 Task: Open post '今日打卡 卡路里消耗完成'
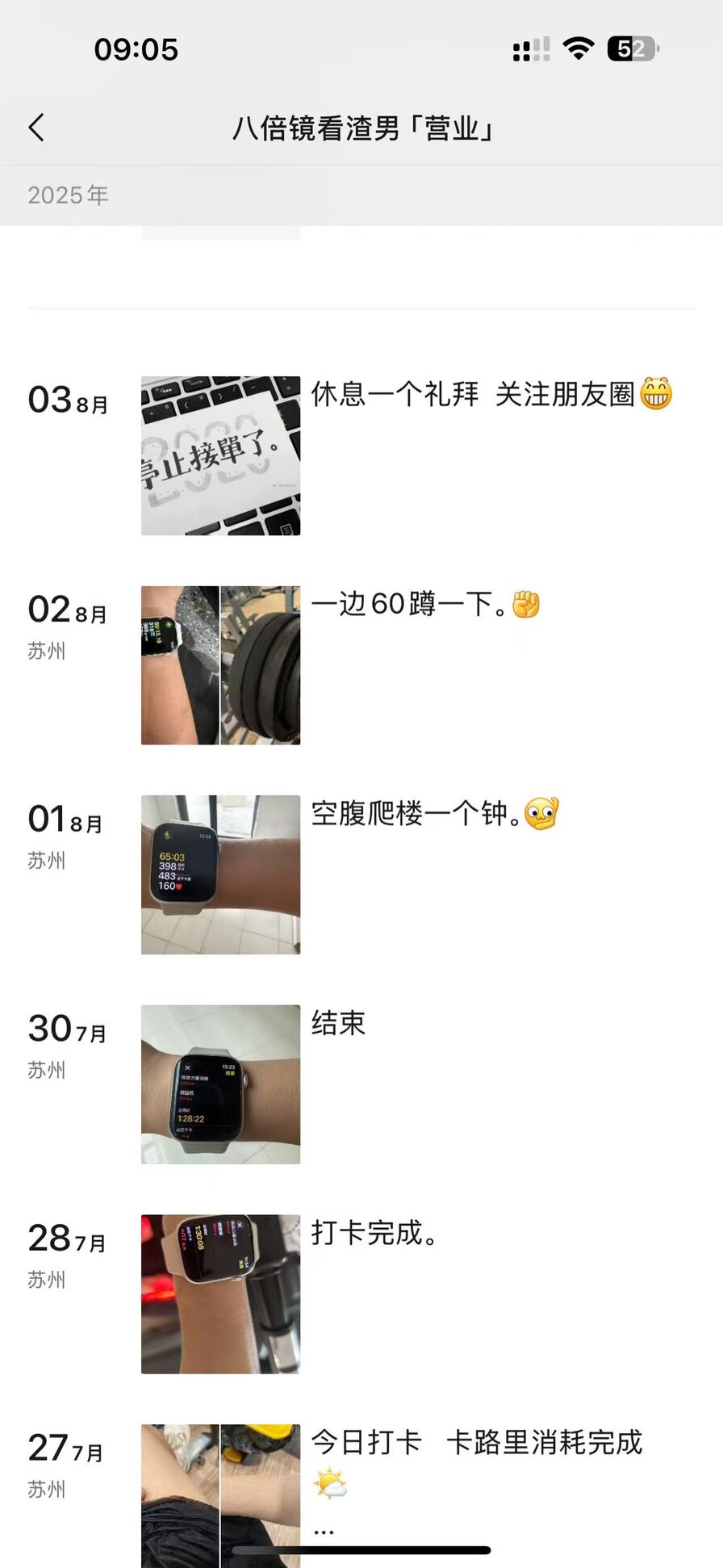pyautogui.click(x=476, y=1442)
